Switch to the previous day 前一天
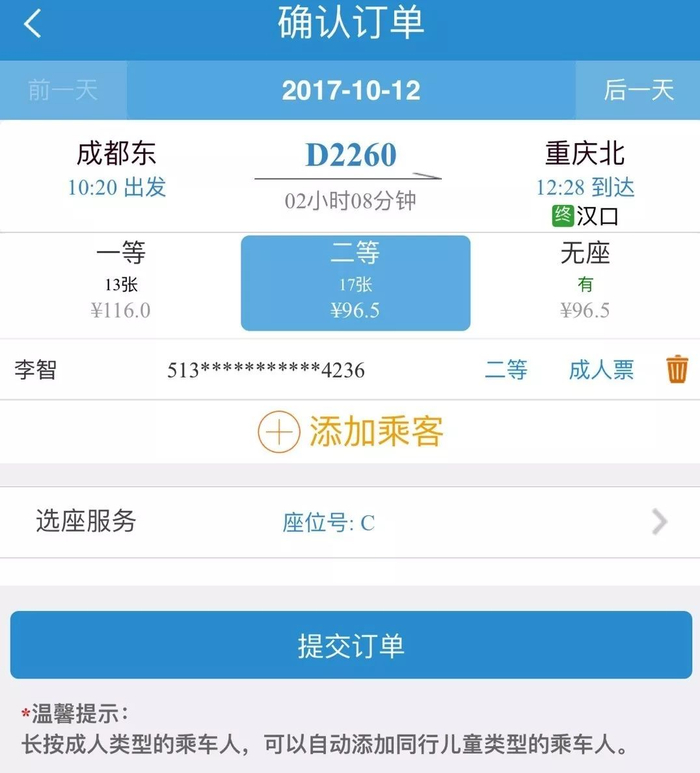This screenshot has width=700, height=773. [x=63, y=90]
